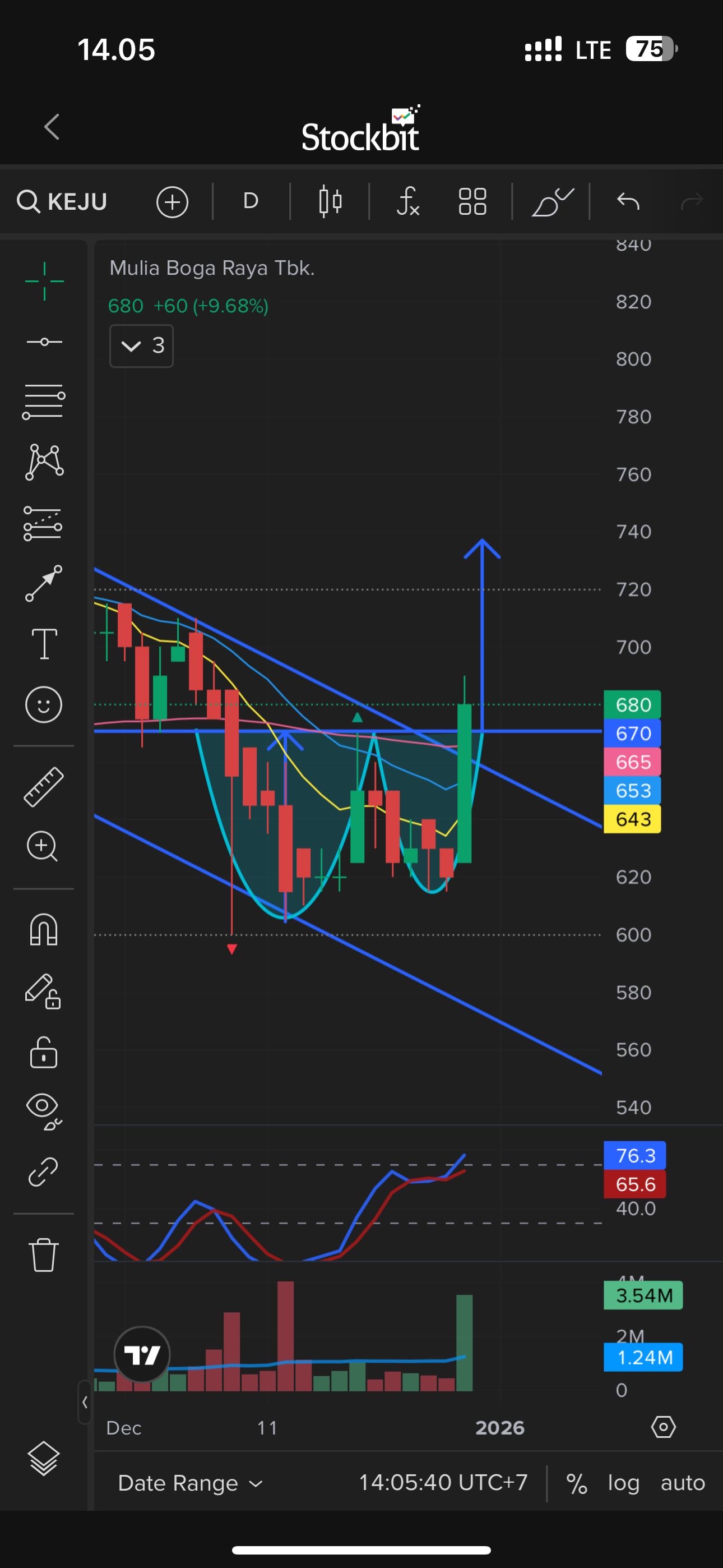Open the Date Range dropdown

pyautogui.click(x=191, y=1483)
